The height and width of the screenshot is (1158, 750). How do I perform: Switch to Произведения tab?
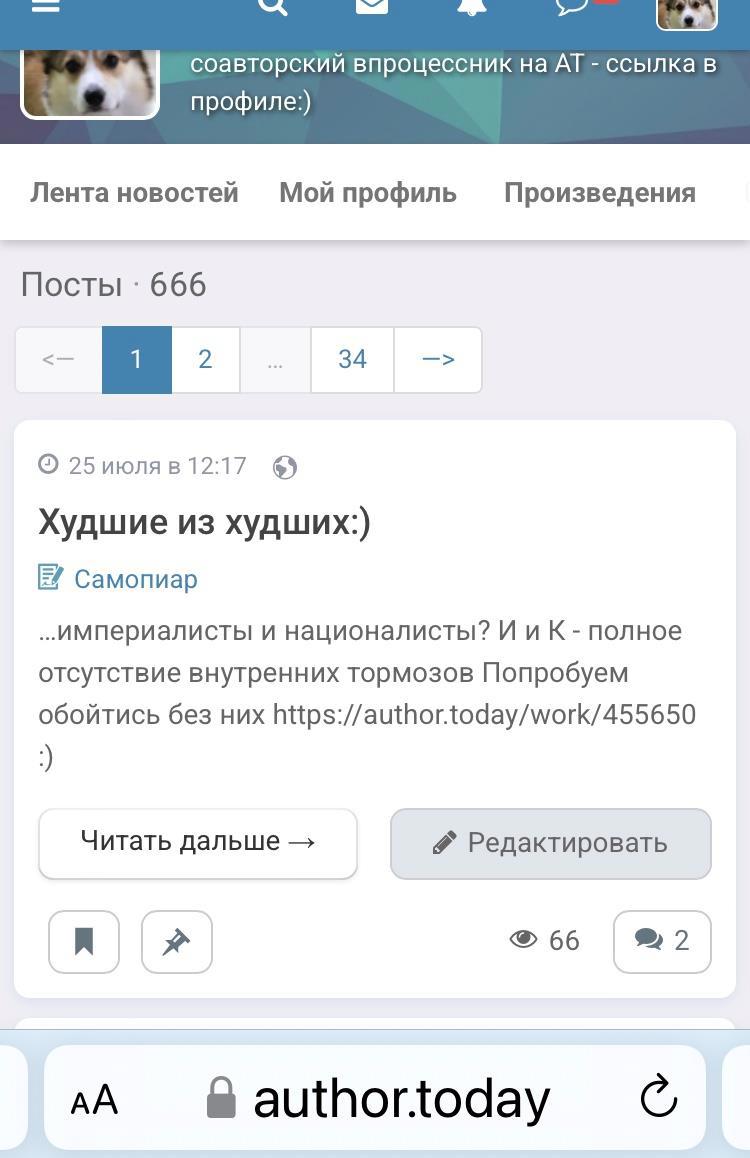(x=599, y=193)
